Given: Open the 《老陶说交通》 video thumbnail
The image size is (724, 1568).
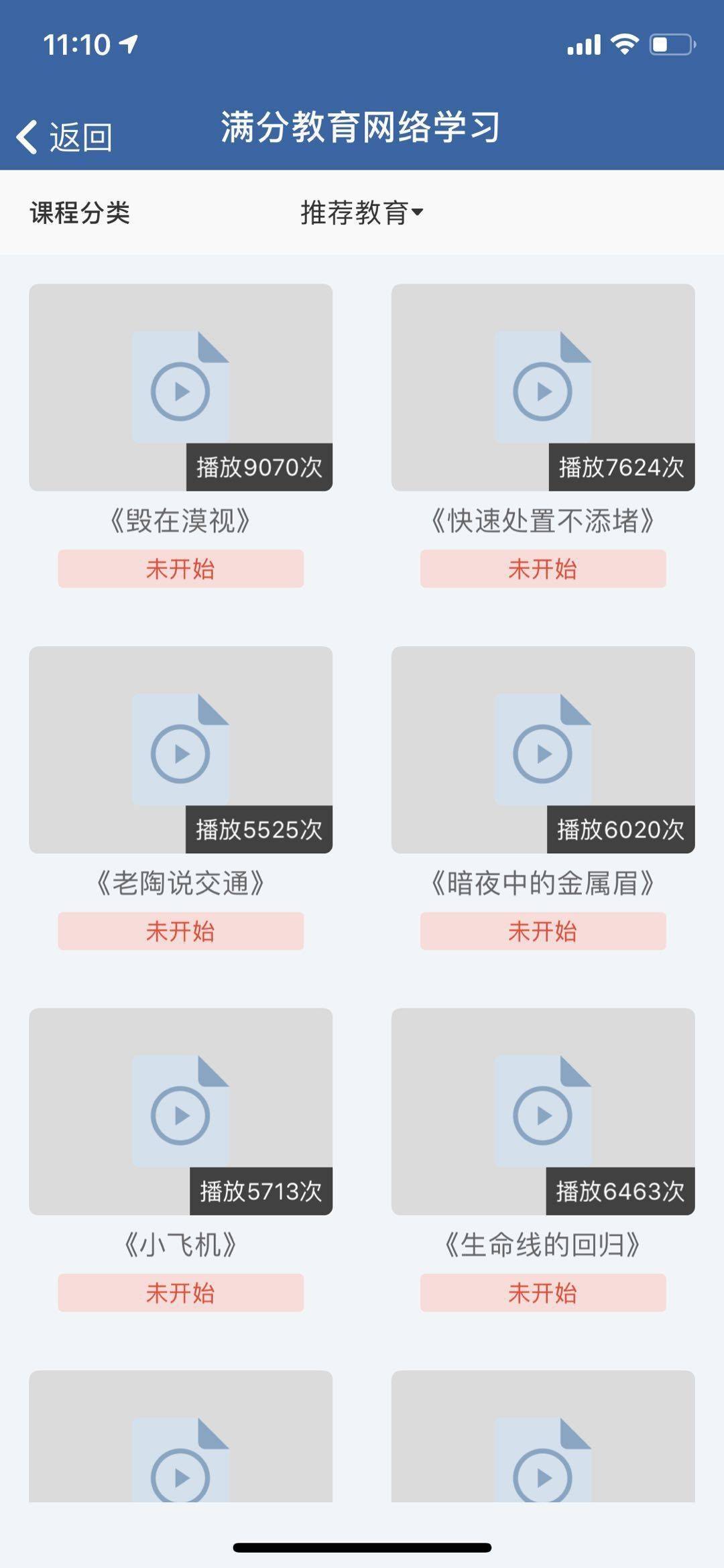Looking at the screenshot, I should click(180, 749).
